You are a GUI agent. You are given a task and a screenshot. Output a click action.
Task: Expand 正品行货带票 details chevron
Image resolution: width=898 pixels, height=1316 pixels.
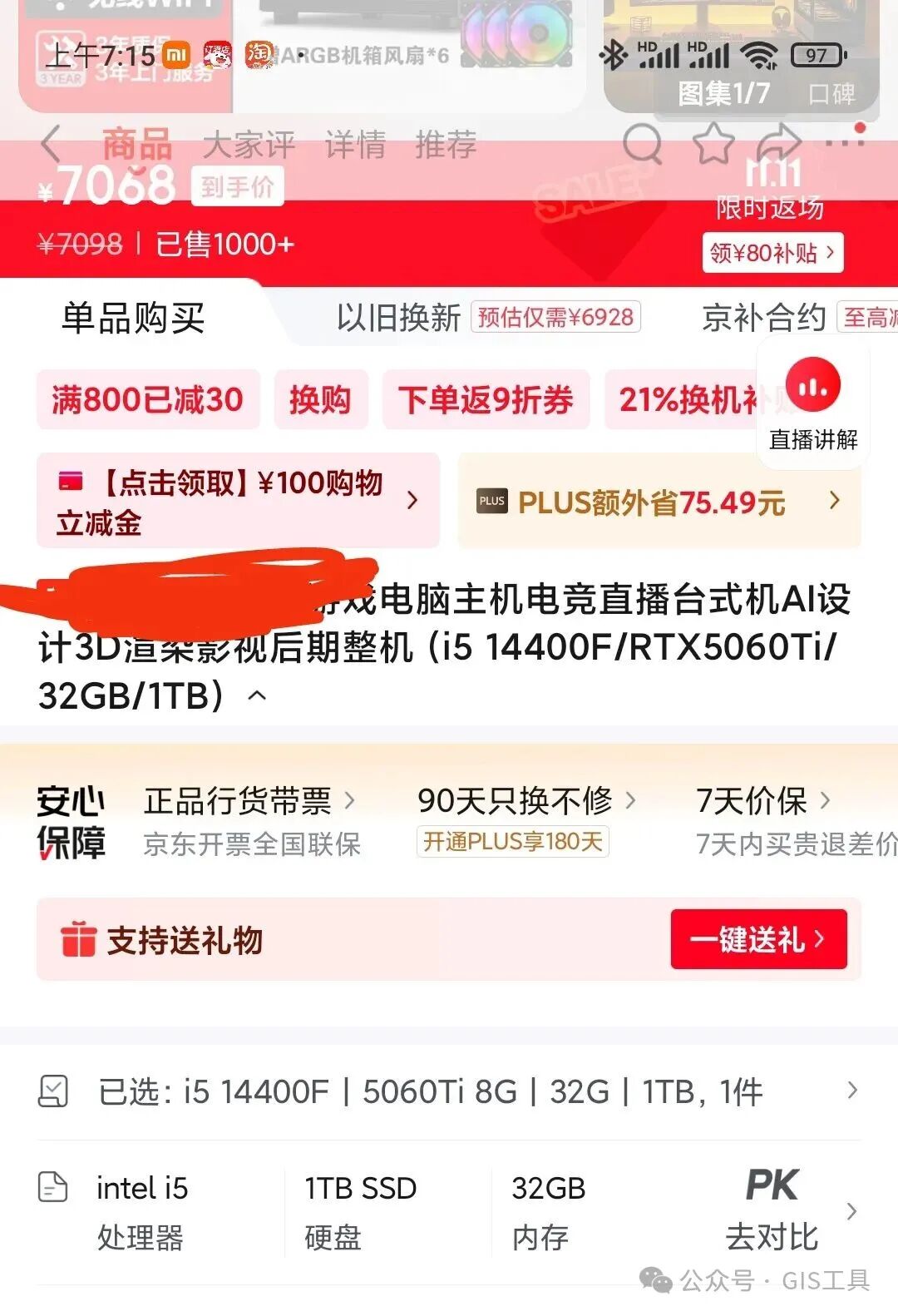(x=349, y=800)
